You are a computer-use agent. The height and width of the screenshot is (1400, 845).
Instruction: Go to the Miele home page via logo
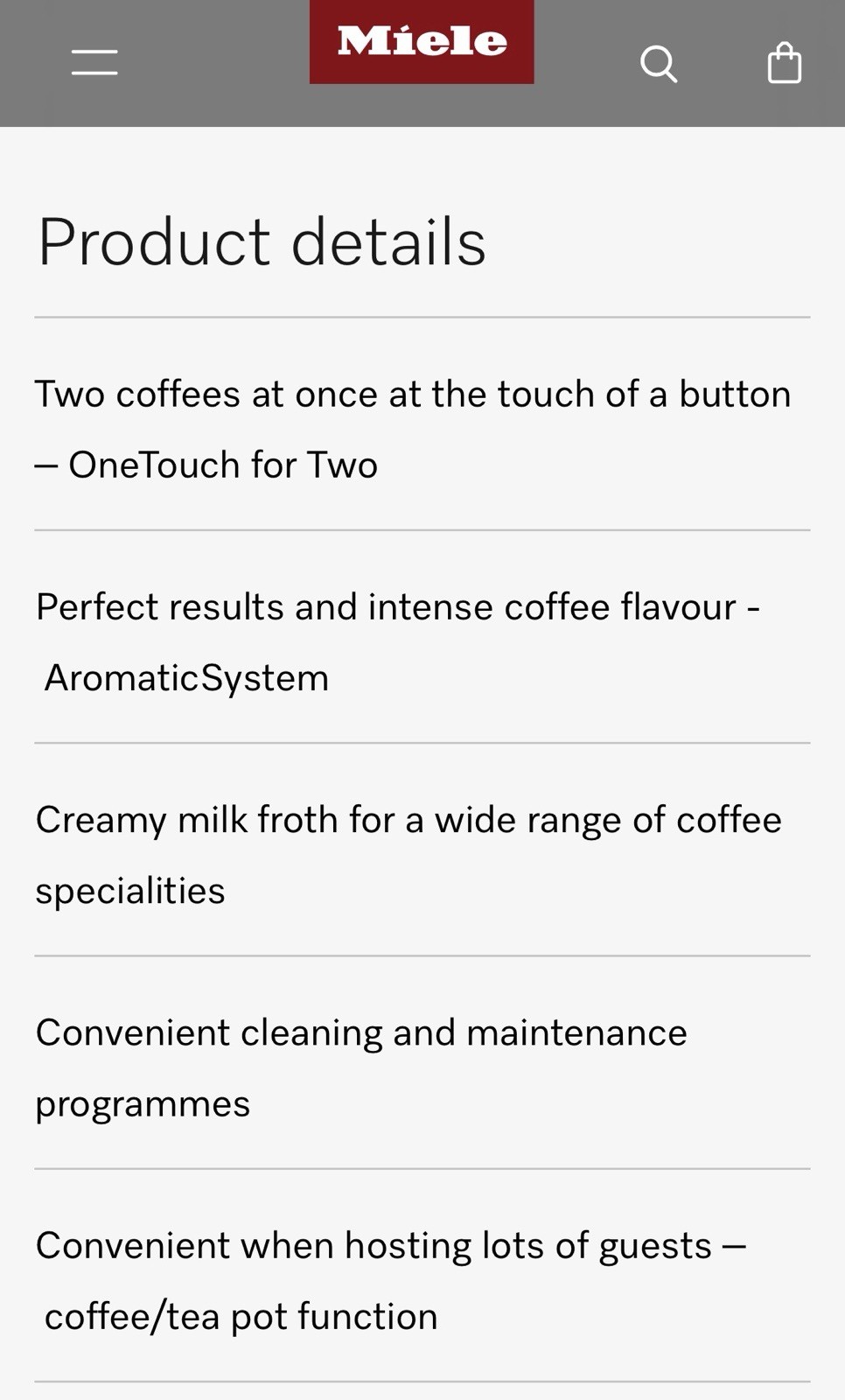[x=422, y=42]
